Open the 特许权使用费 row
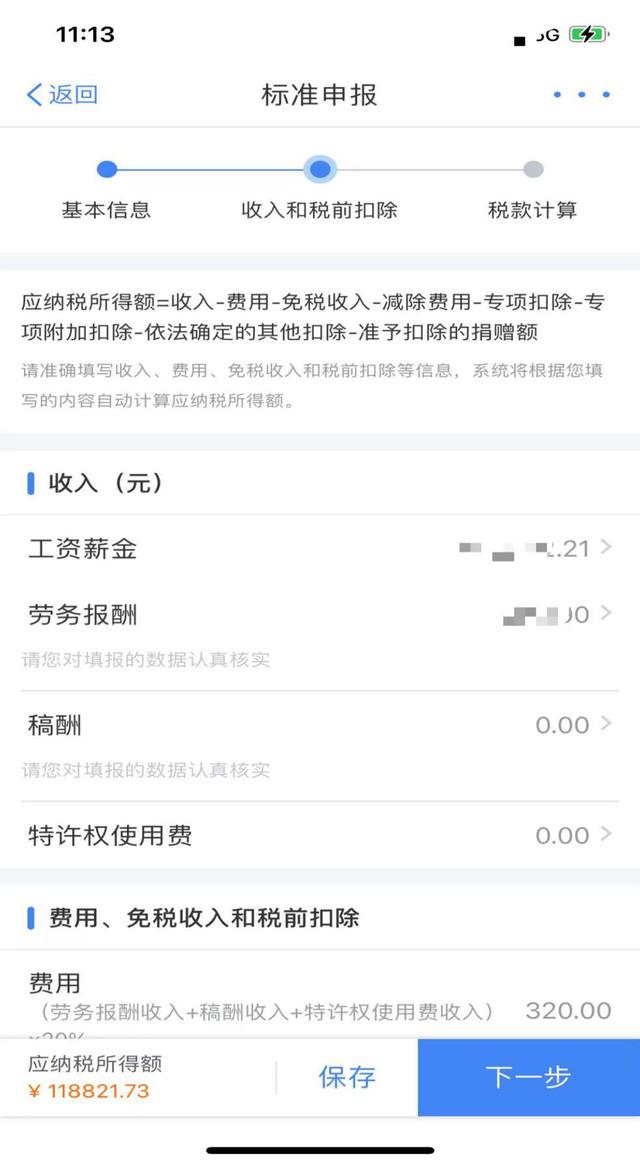The height and width of the screenshot is (1165, 640). pos(320,835)
